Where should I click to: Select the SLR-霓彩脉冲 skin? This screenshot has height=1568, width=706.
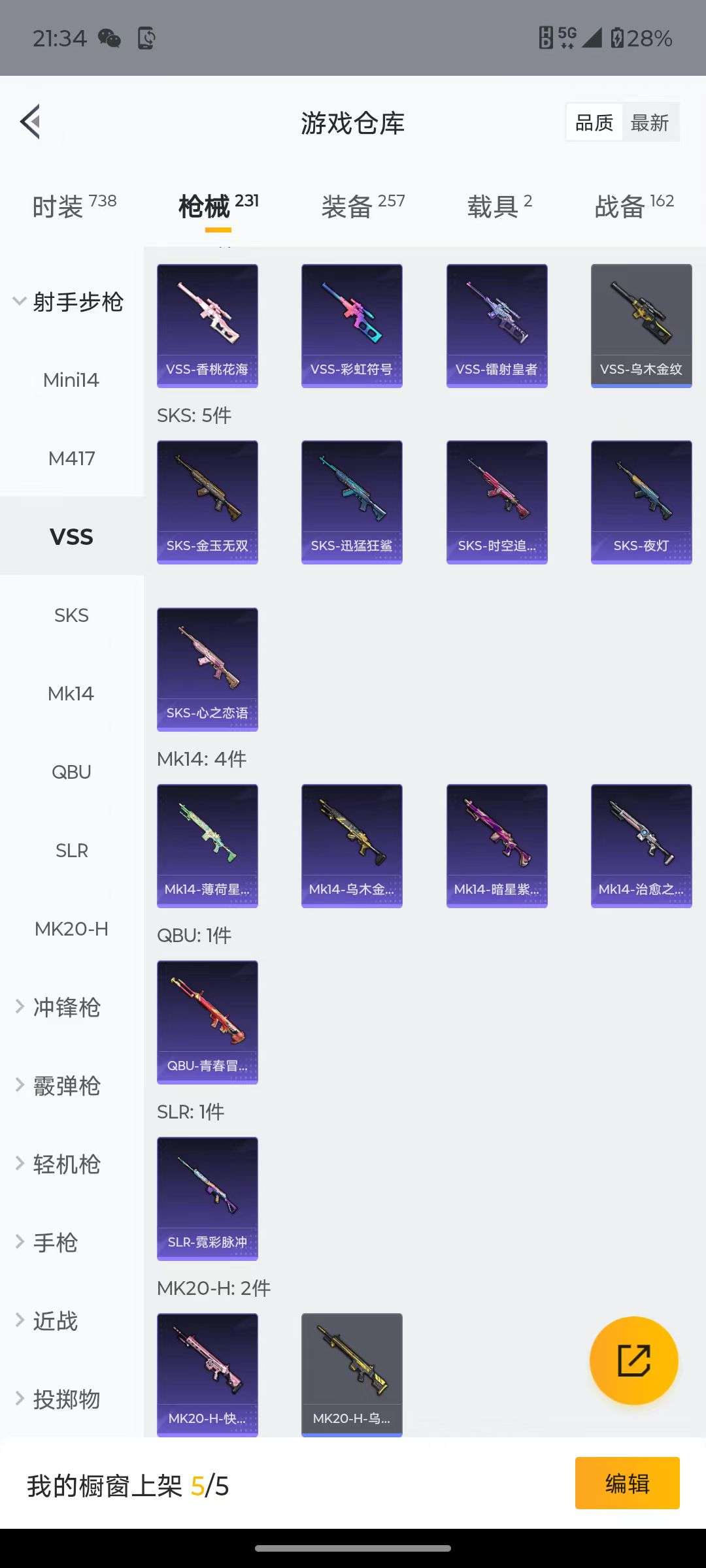coord(207,1199)
